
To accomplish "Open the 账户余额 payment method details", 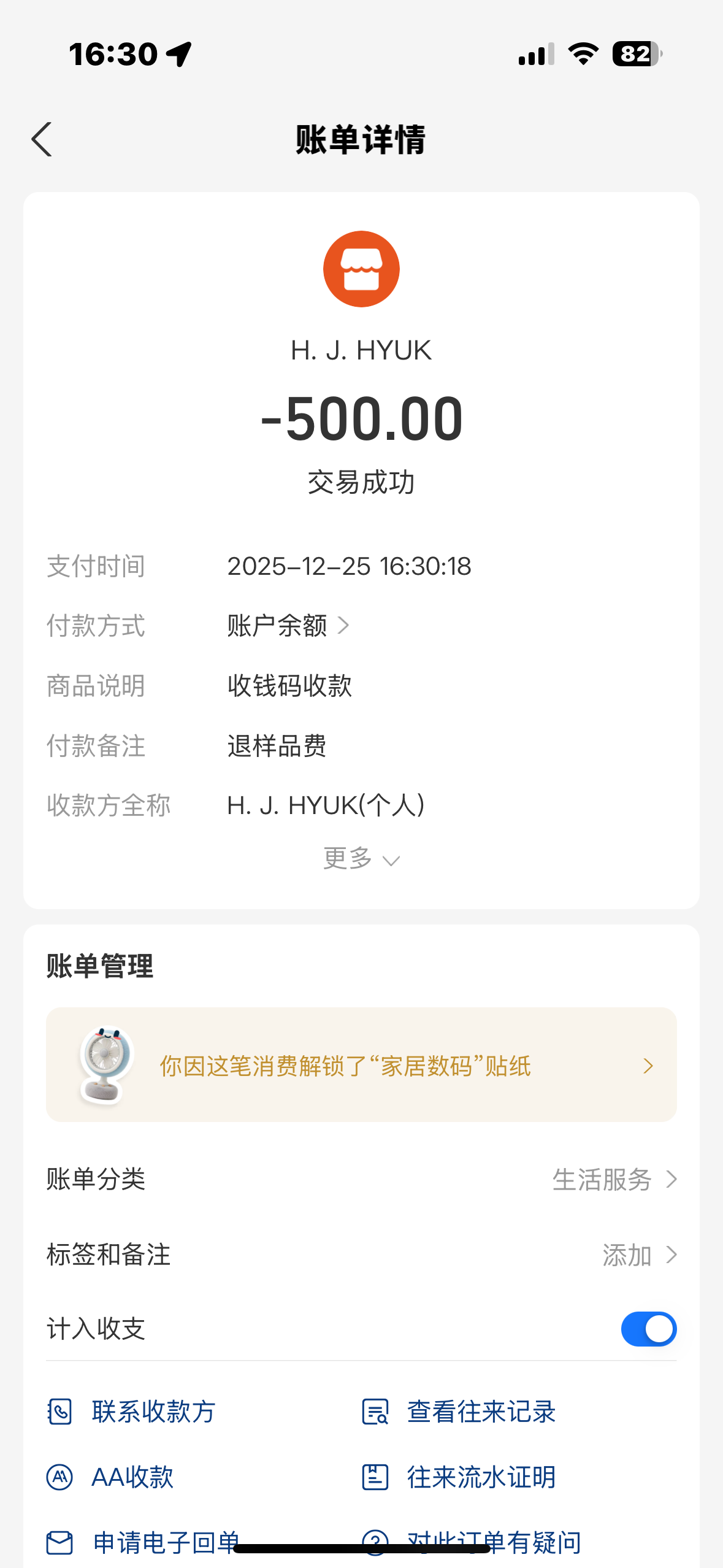I will pos(288,626).
